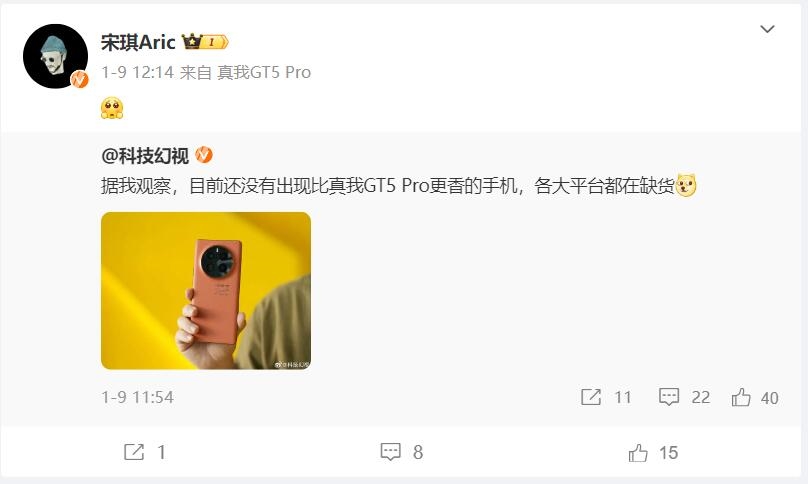Open 宋琪Aric's profile avatar
Viewport: 808px width, 484px height.
tap(55, 57)
